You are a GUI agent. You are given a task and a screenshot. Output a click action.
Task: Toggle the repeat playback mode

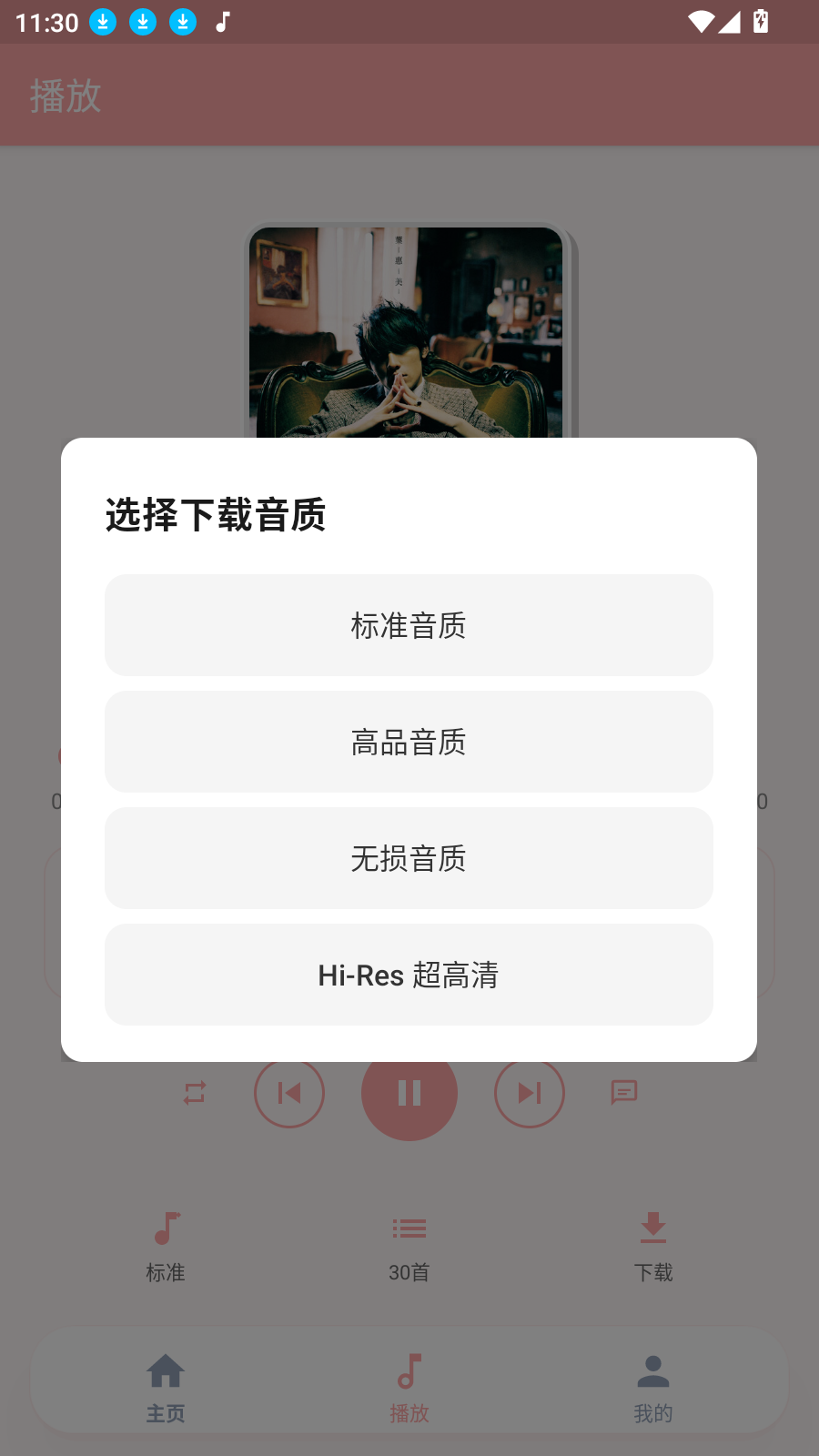[x=194, y=1093]
